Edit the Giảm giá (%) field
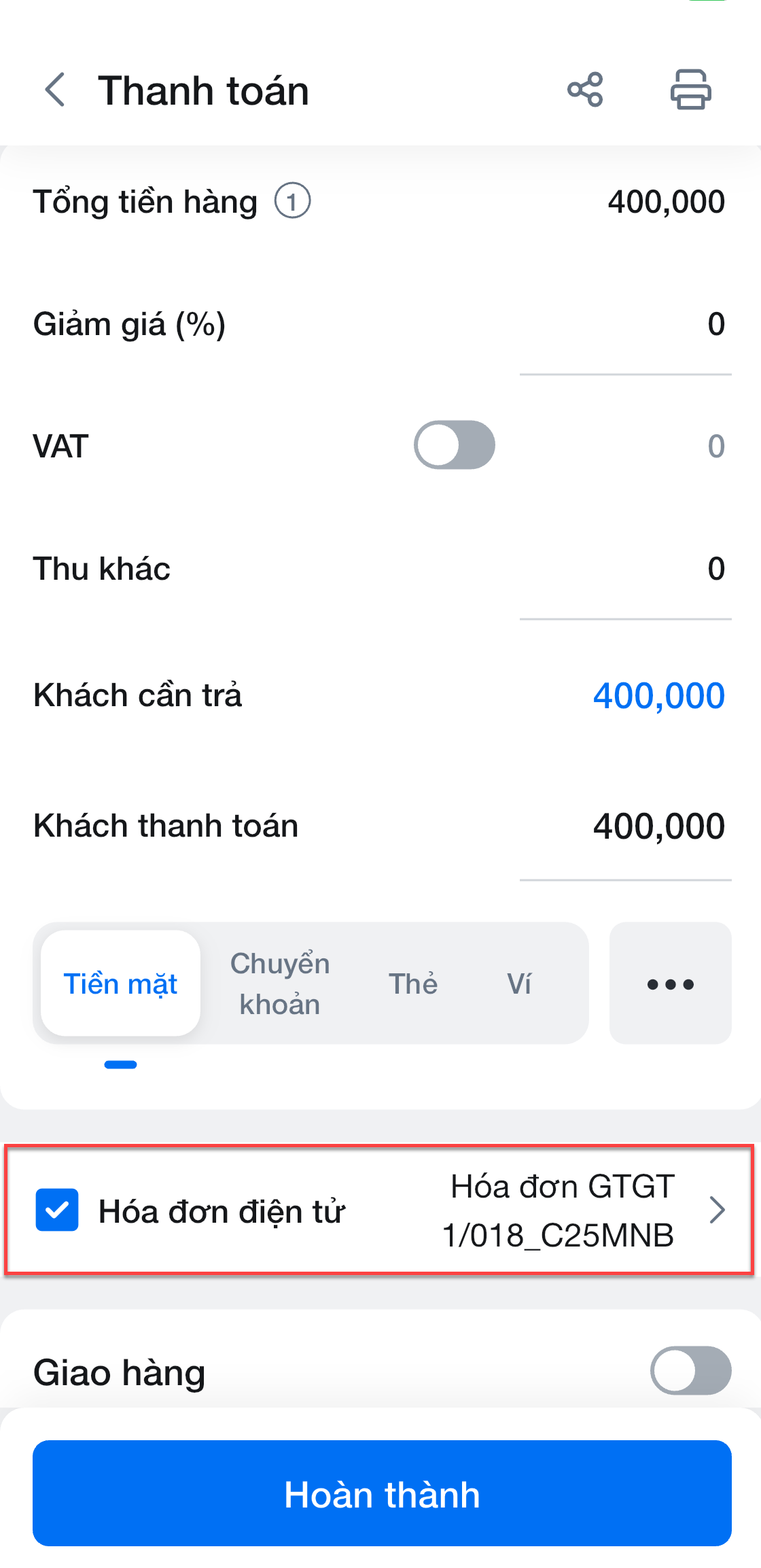 tap(625, 325)
